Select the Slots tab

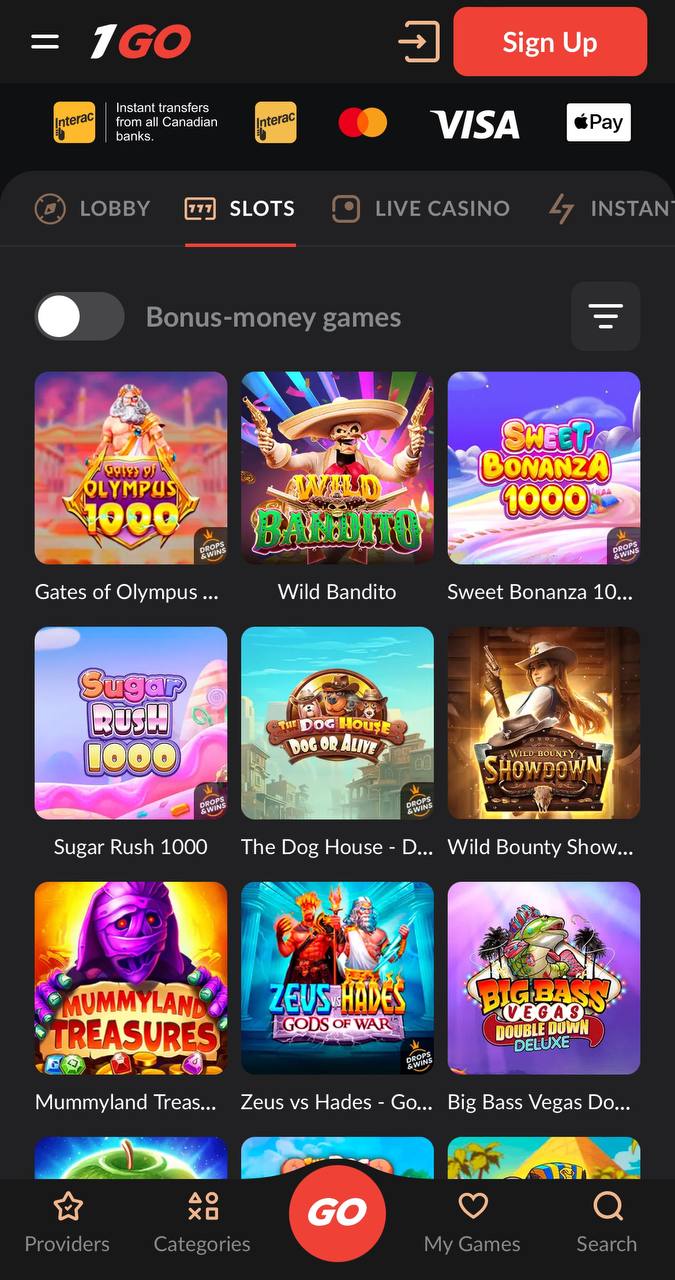pyautogui.click(x=240, y=209)
